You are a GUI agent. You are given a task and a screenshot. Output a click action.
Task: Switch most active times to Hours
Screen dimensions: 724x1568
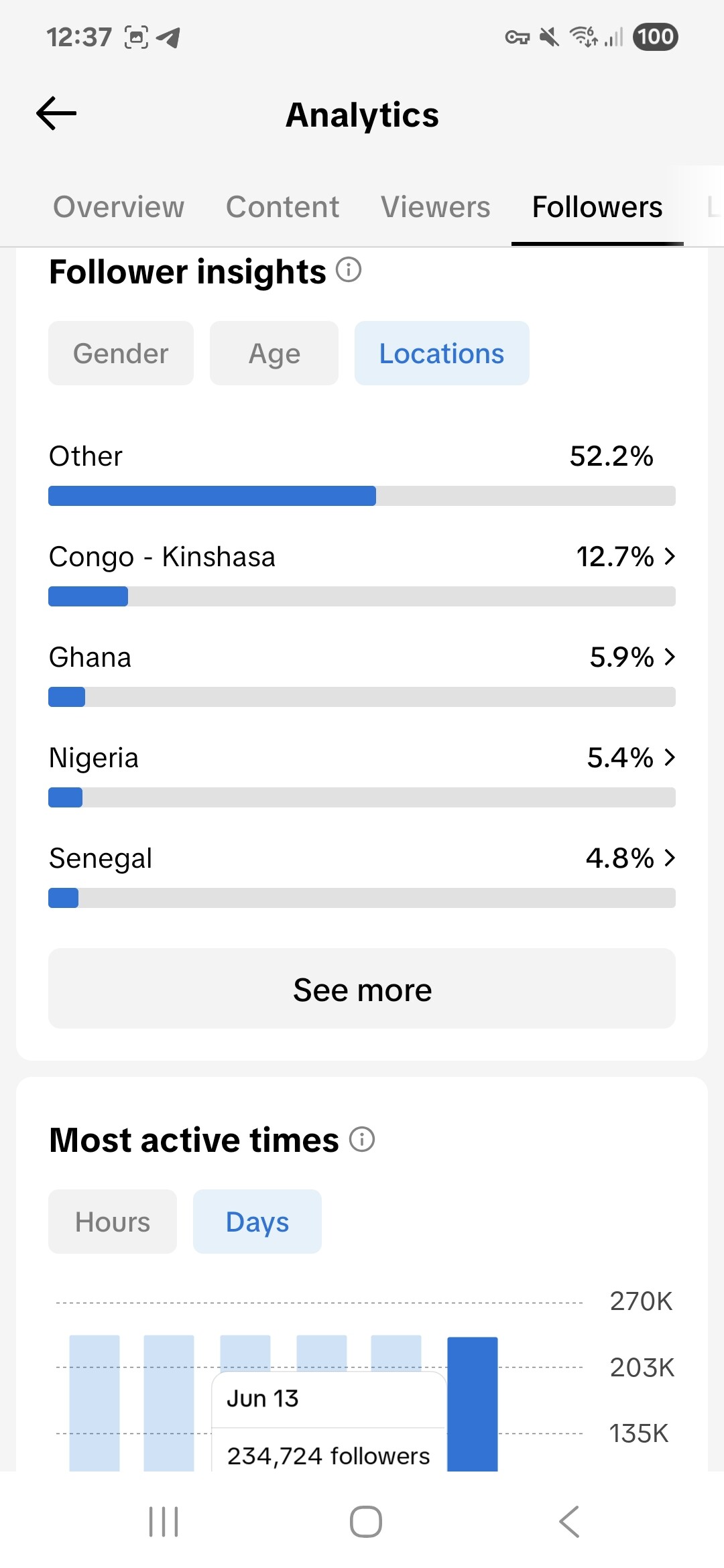tap(113, 1222)
